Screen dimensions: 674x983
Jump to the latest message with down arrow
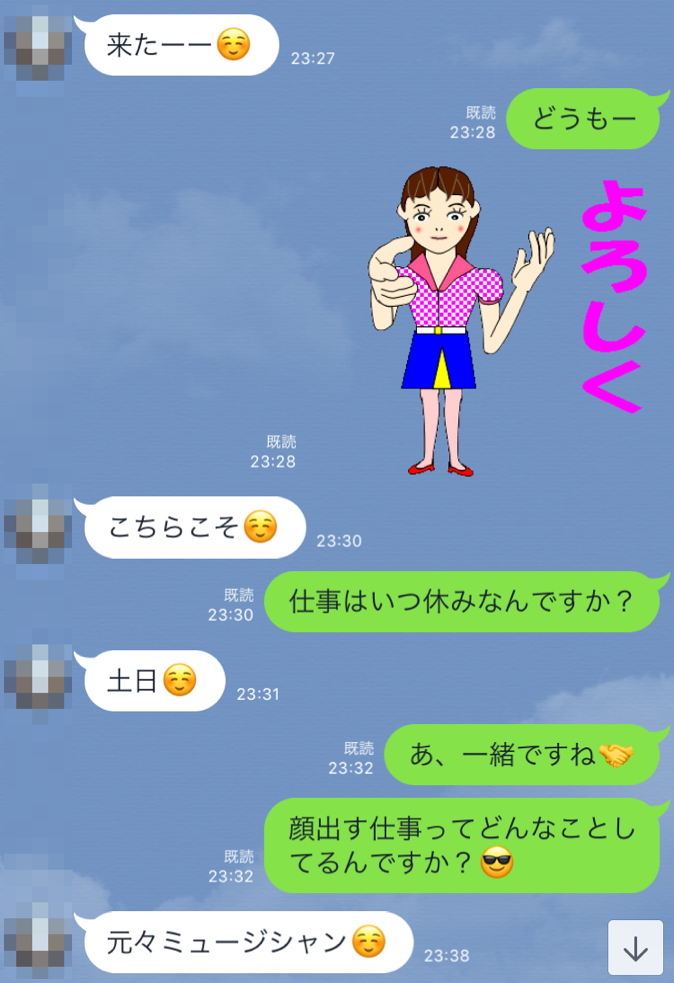(x=635, y=947)
